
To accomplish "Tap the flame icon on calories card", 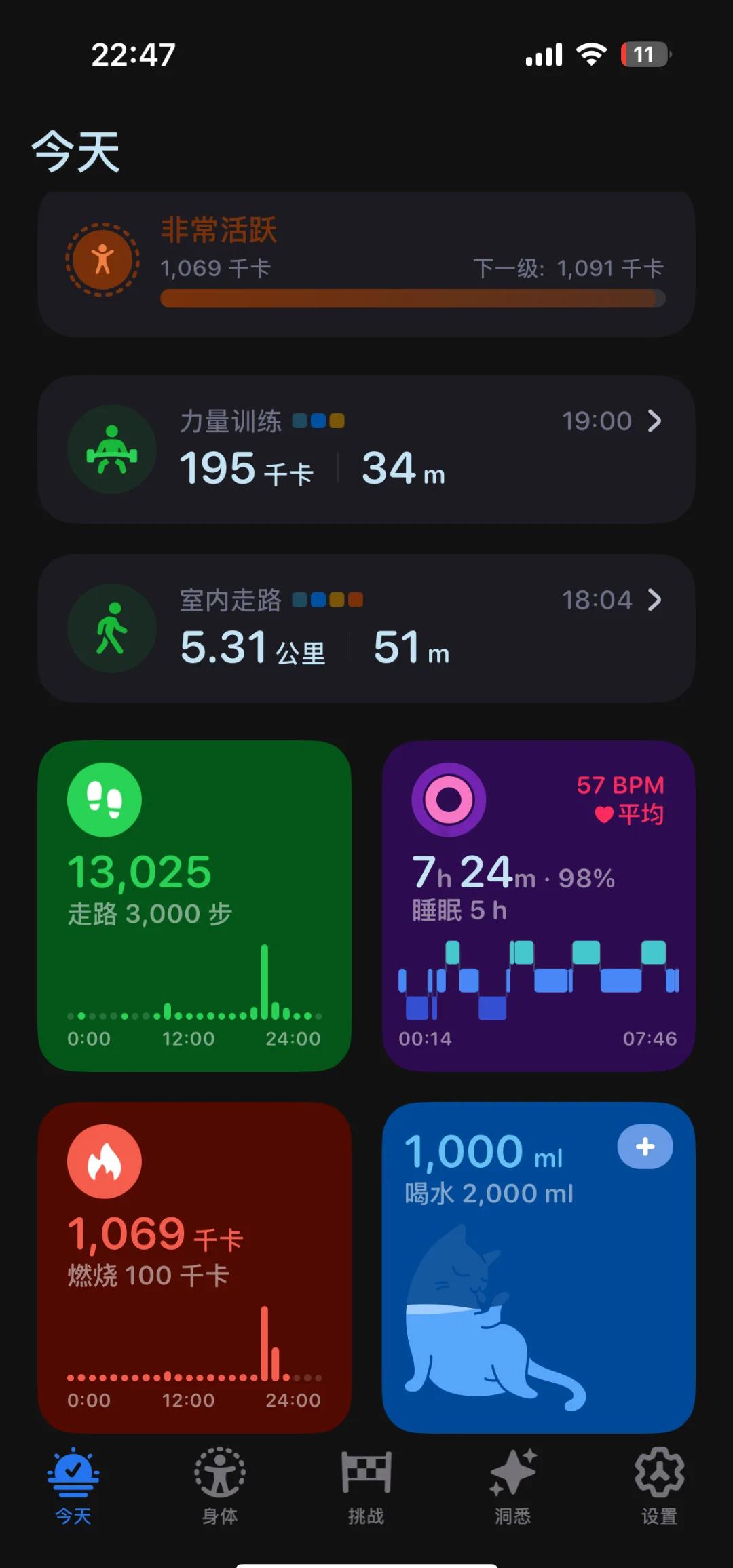I will coord(104,1160).
